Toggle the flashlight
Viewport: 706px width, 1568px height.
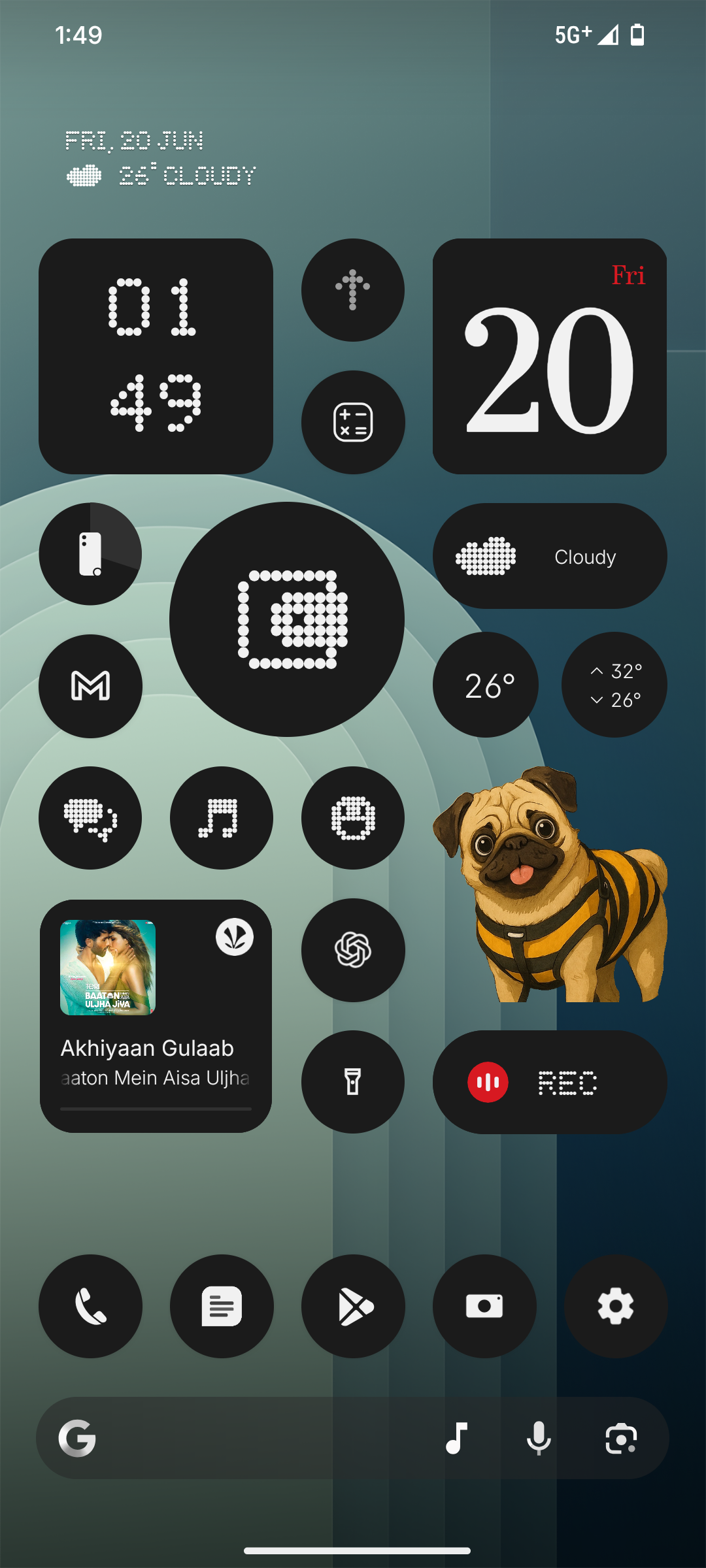353,1082
